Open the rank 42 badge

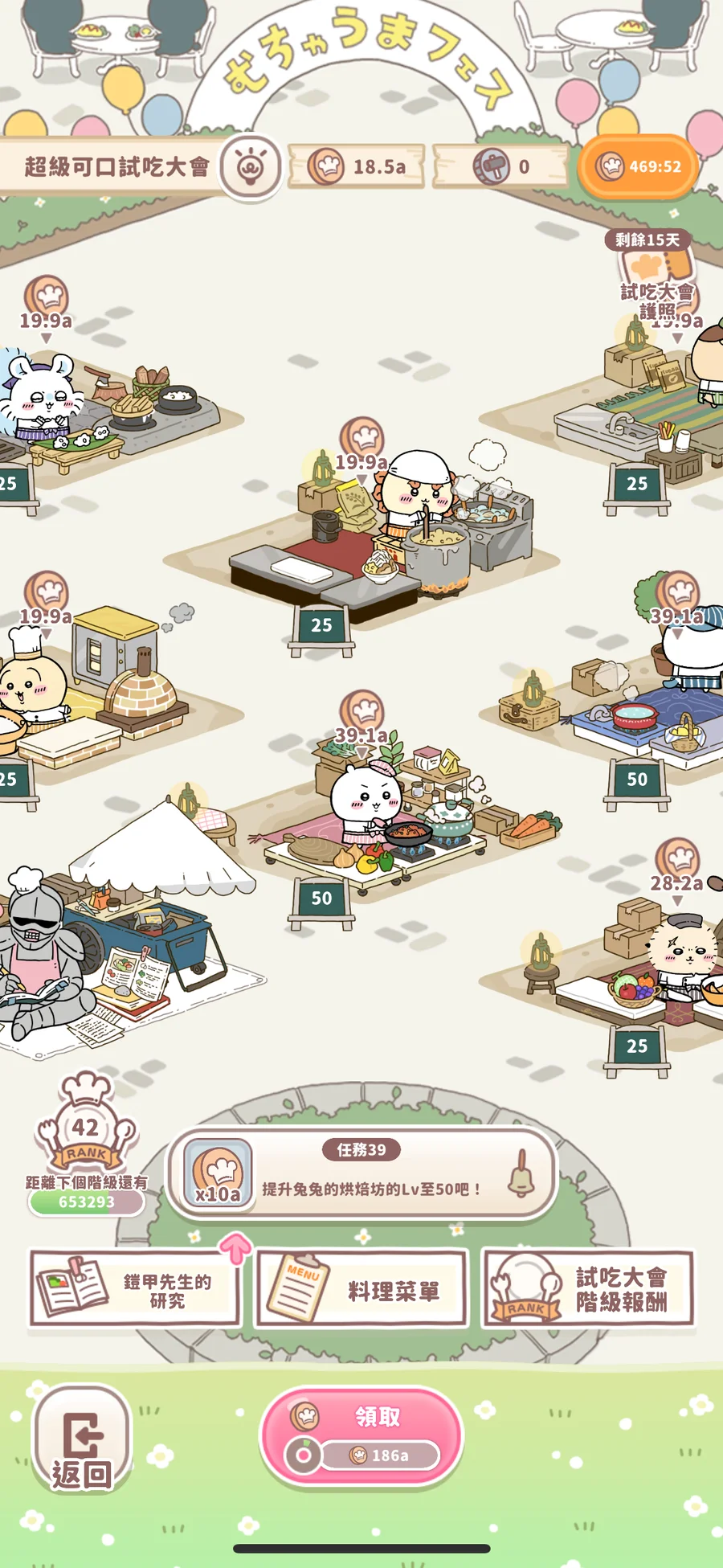[86, 1125]
